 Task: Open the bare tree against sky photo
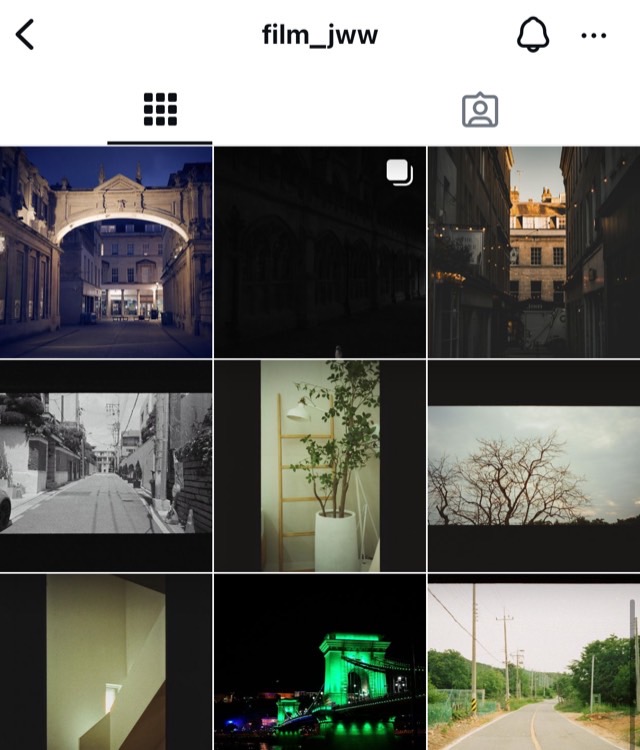coord(534,466)
